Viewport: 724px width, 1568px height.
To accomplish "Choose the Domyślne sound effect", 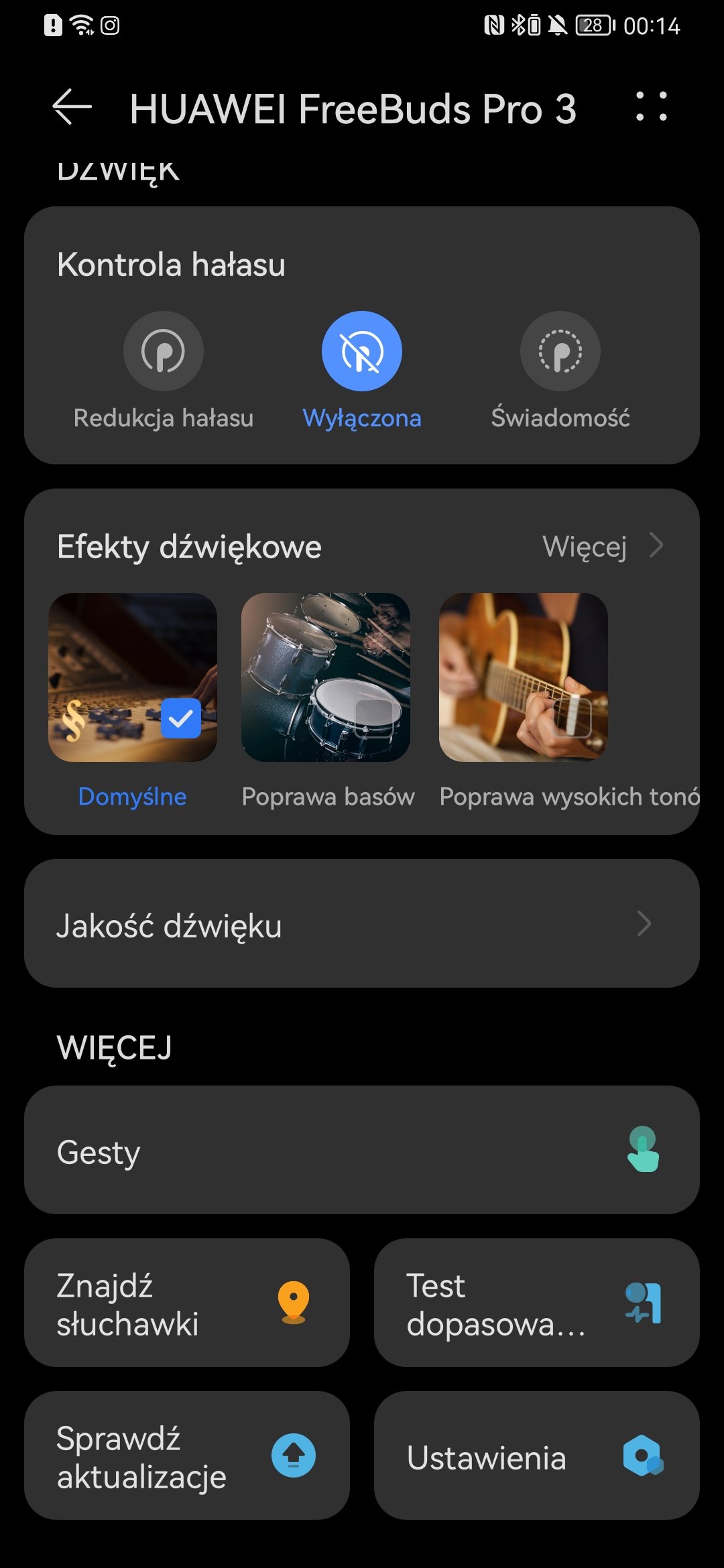I will [x=133, y=677].
